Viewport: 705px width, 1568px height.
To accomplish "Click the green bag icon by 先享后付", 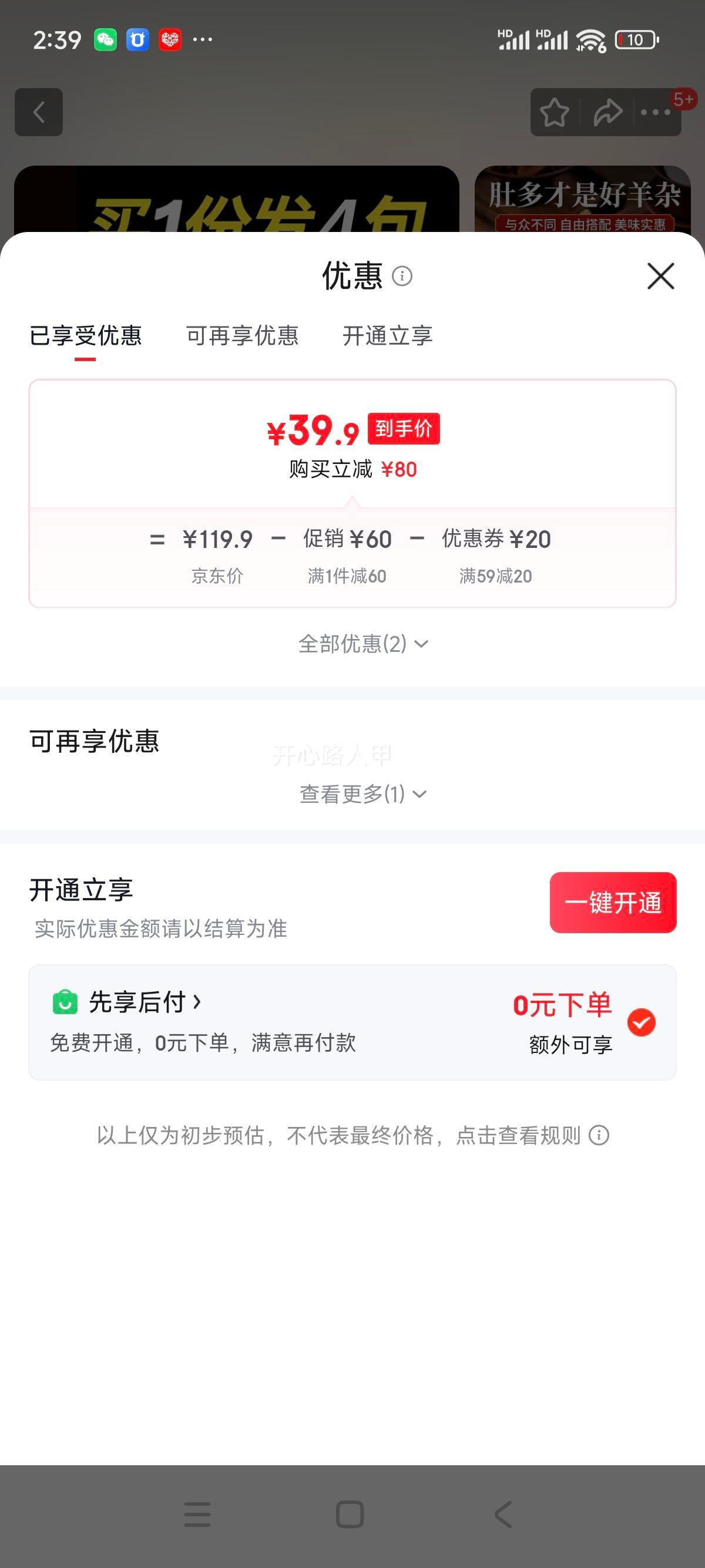I will tap(67, 1002).
